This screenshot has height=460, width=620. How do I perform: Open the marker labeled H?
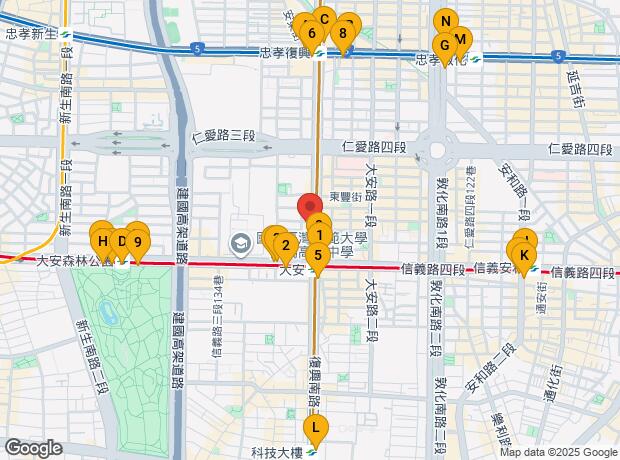click(102, 241)
